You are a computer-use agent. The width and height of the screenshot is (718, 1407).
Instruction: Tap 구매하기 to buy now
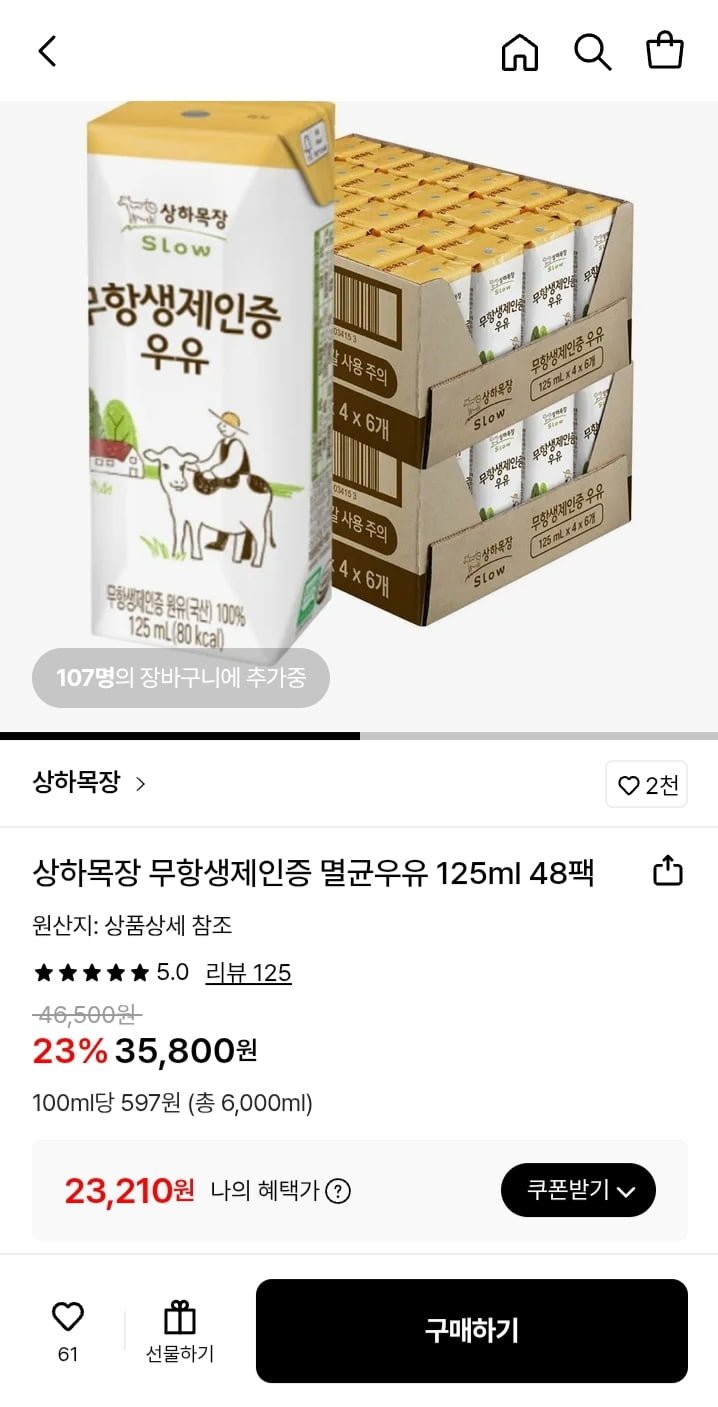click(x=472, y=1331)
